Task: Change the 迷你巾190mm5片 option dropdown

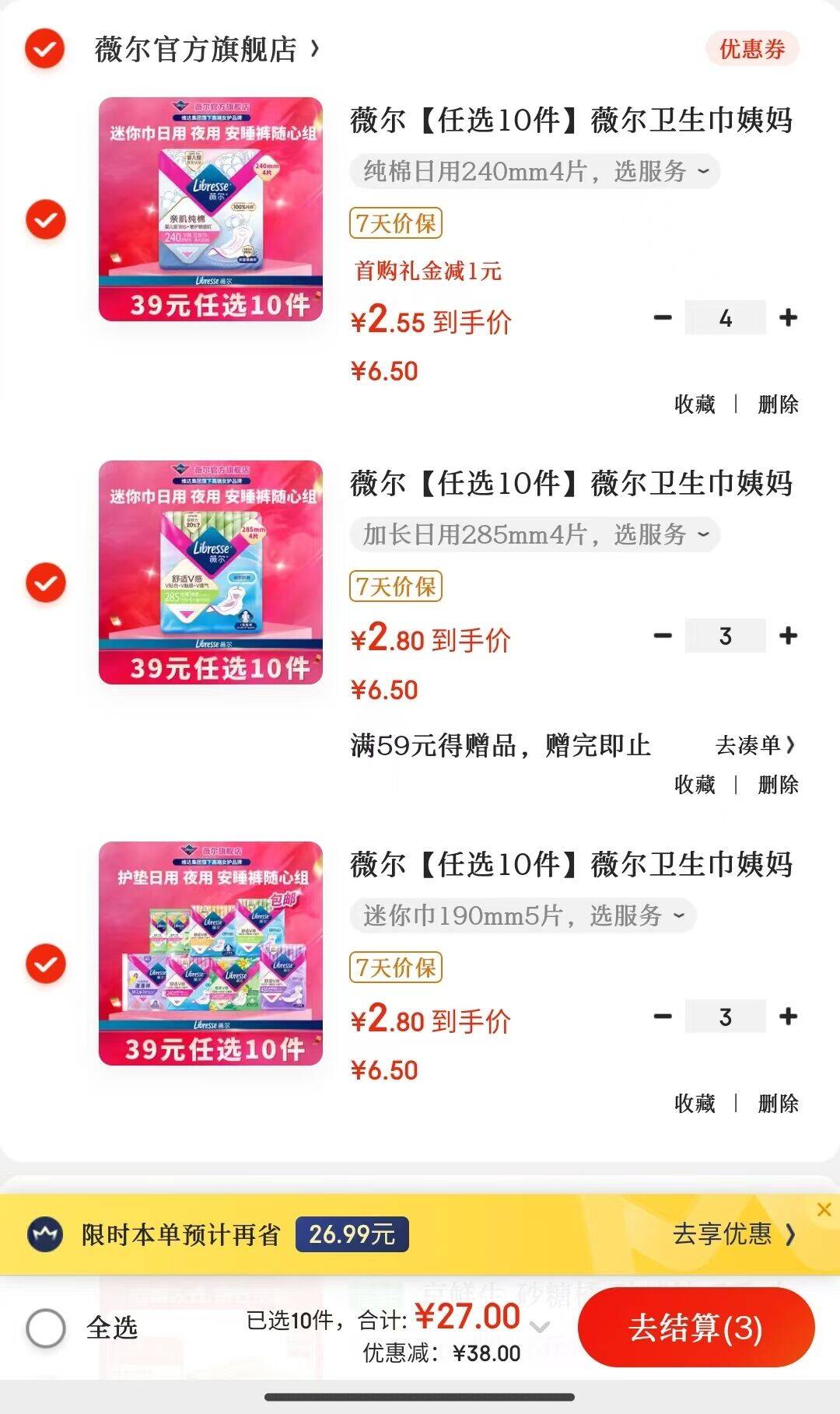Action: point(523,915)
